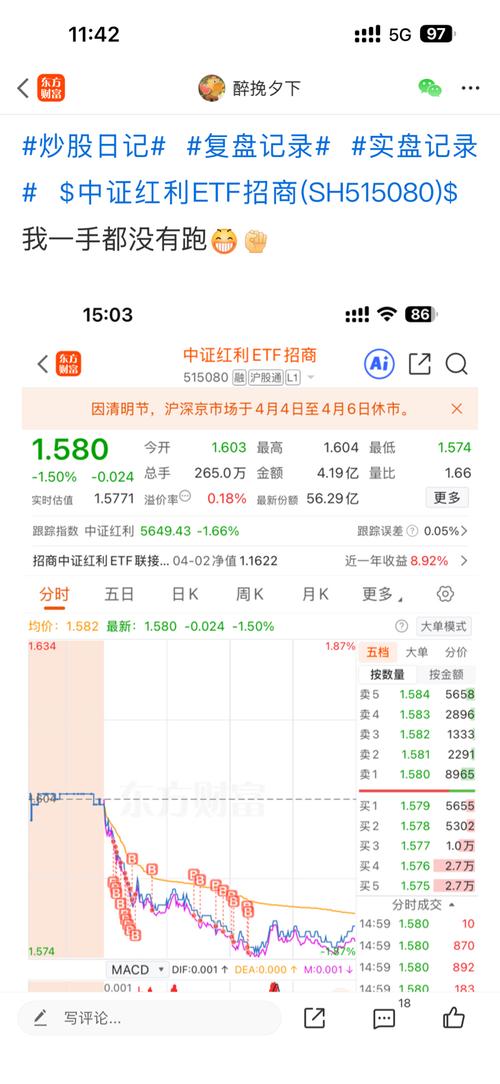Screen dimensions: 500x1084
Task: Open the #实盘记录# topic
Action: [250, 170]
